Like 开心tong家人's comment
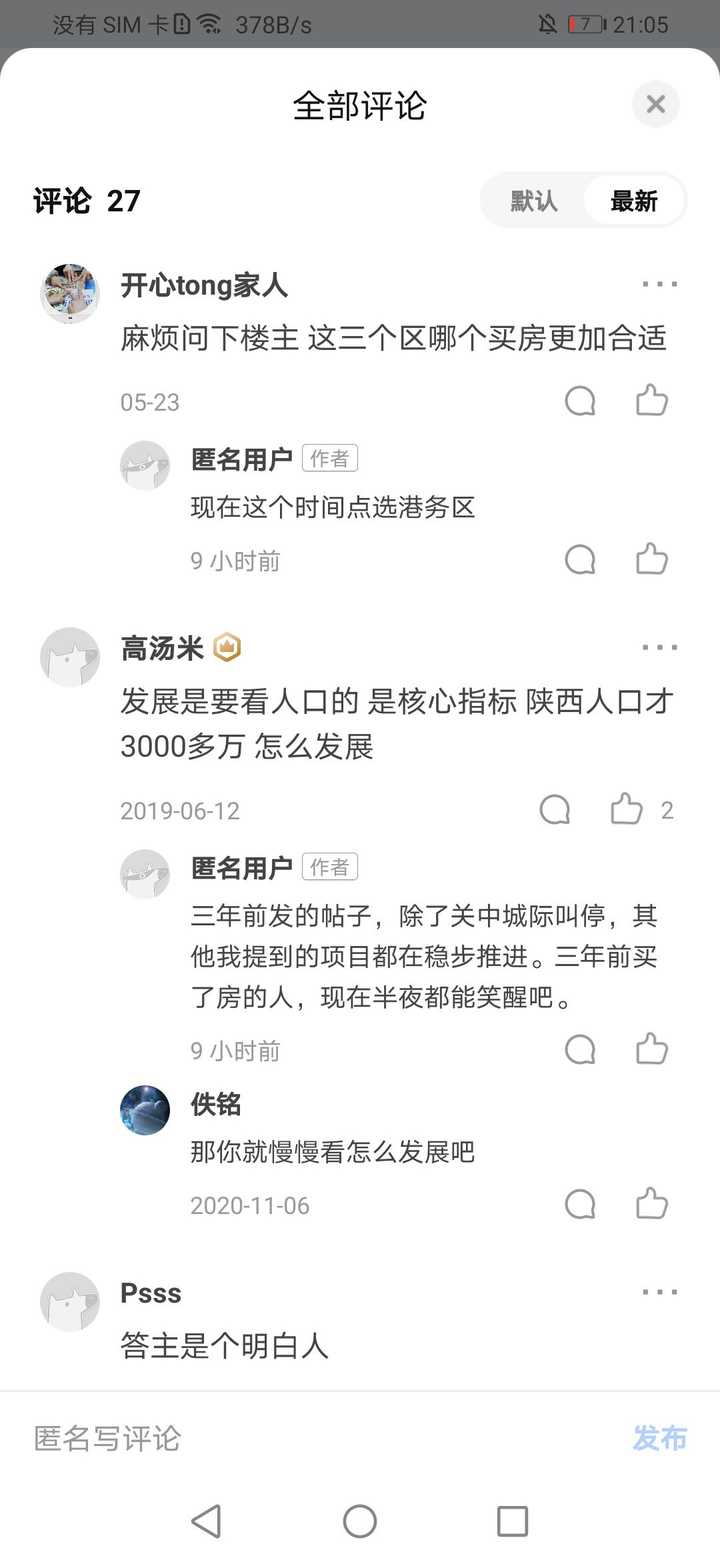 click(652, 401)
